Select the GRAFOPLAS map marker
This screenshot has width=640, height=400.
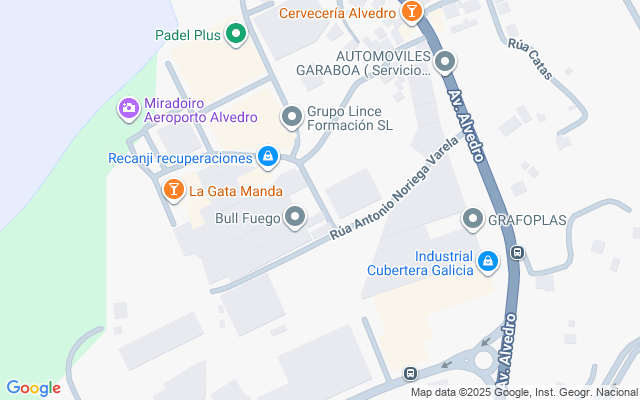click(472, 219)
